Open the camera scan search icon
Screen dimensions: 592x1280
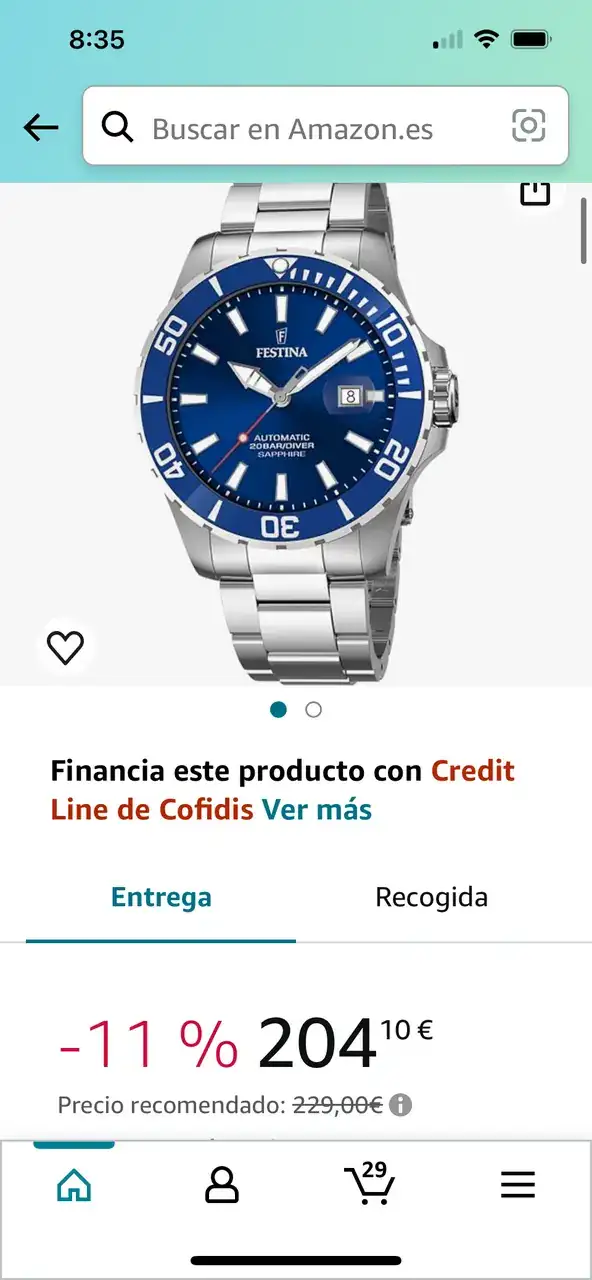pos(529,126)
